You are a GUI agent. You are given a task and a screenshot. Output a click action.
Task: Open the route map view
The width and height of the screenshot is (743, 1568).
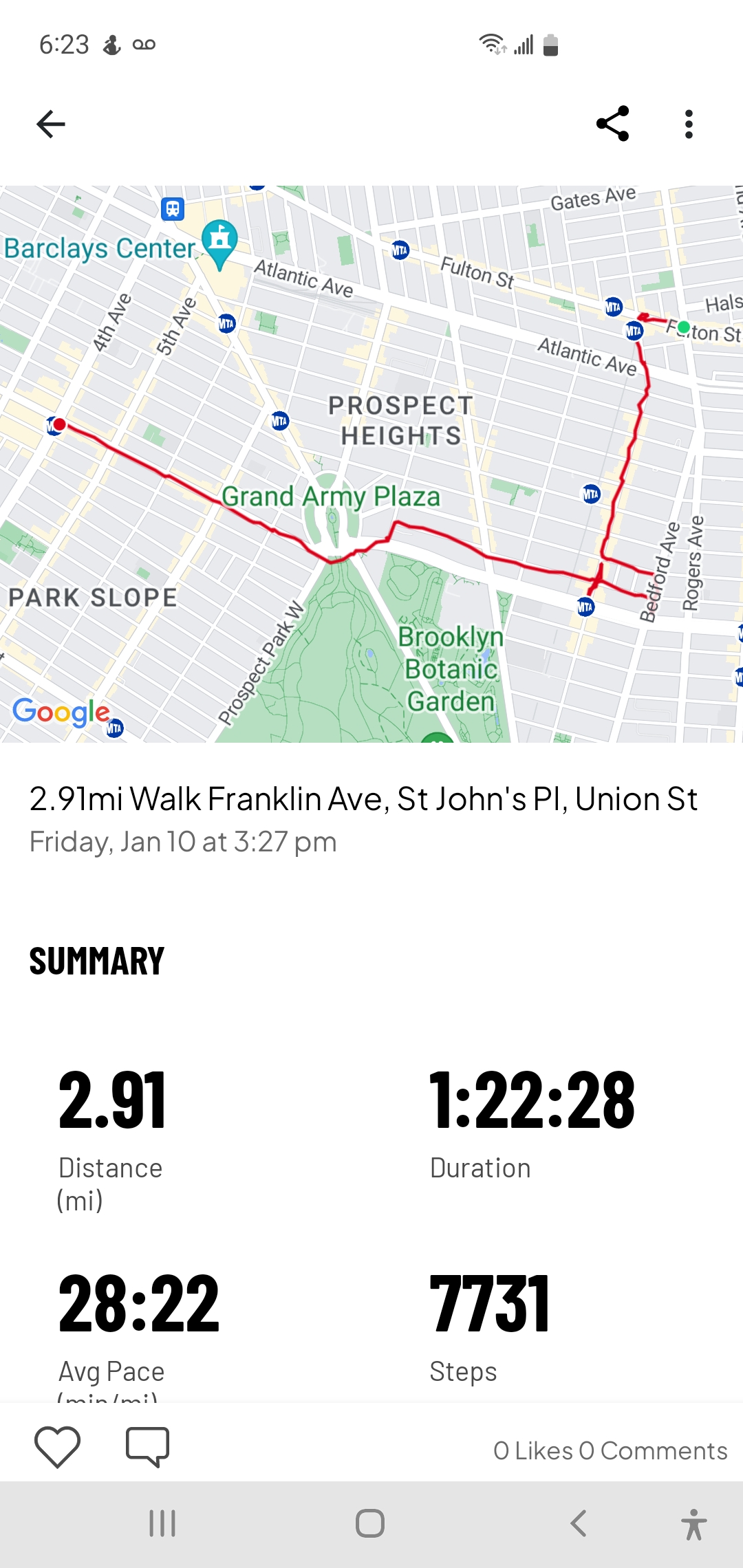click(371, 464)
